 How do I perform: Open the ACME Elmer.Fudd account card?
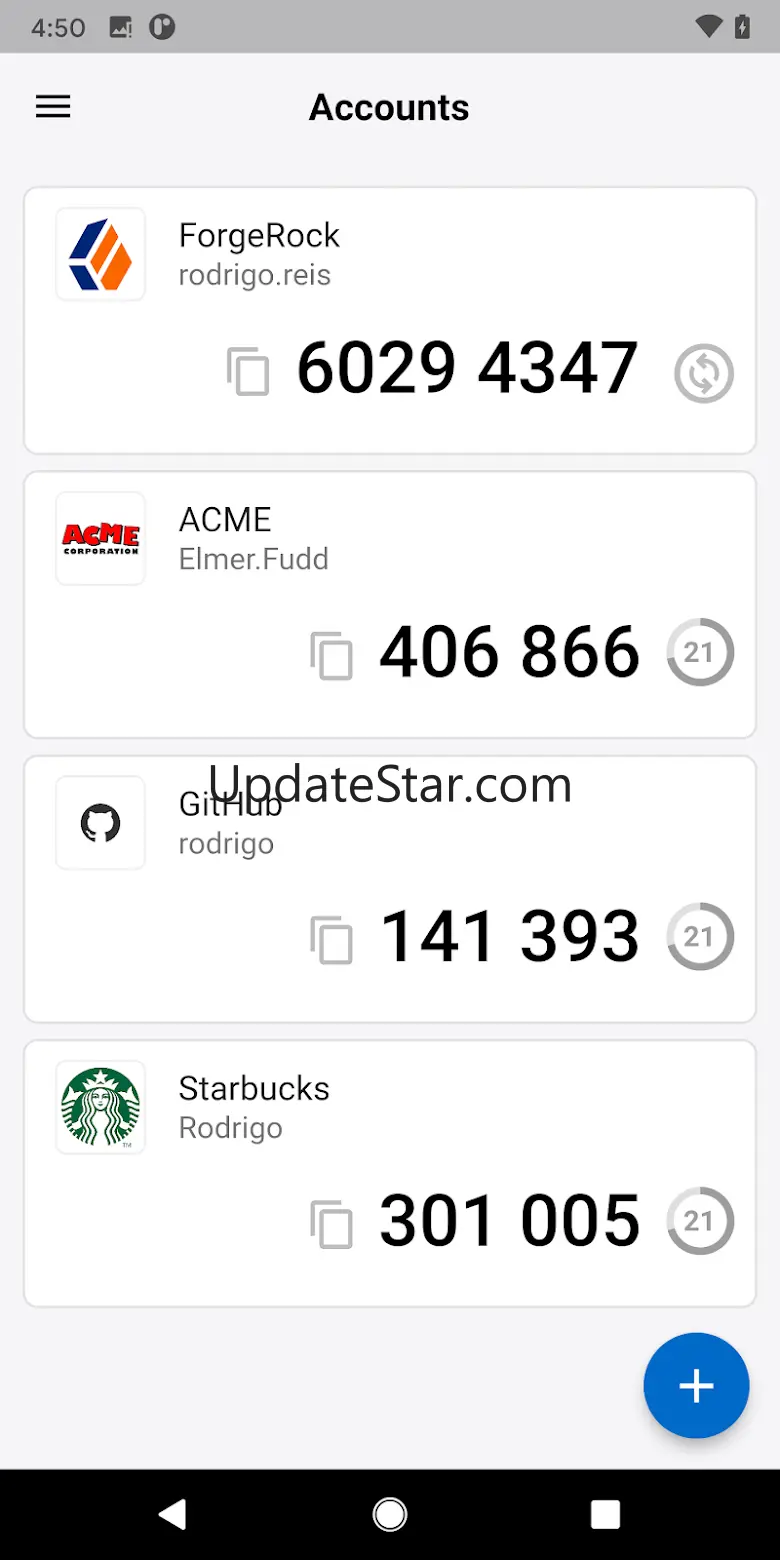[x=390, y=605]
